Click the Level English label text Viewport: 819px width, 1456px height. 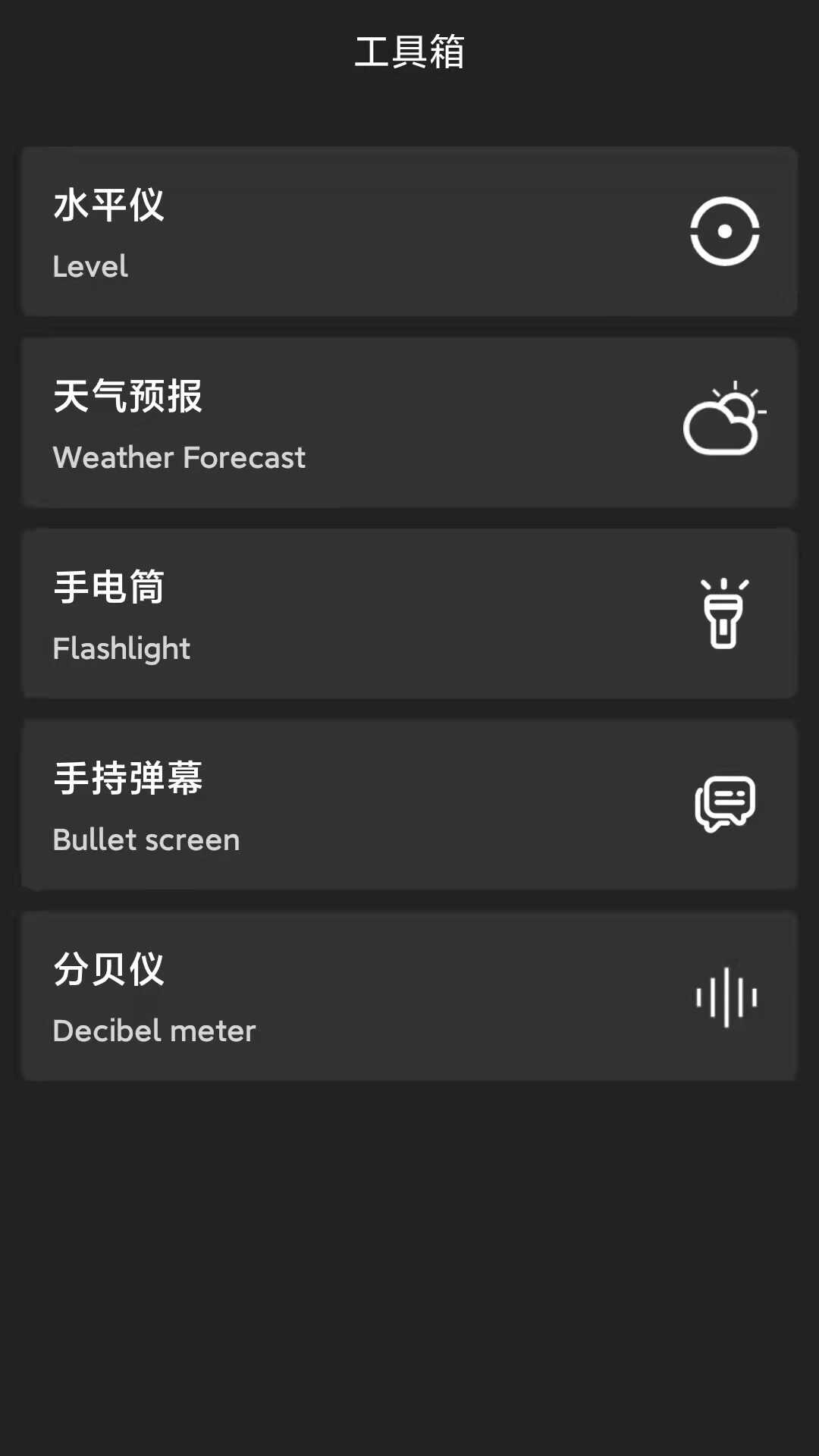[x=90, y=267]
